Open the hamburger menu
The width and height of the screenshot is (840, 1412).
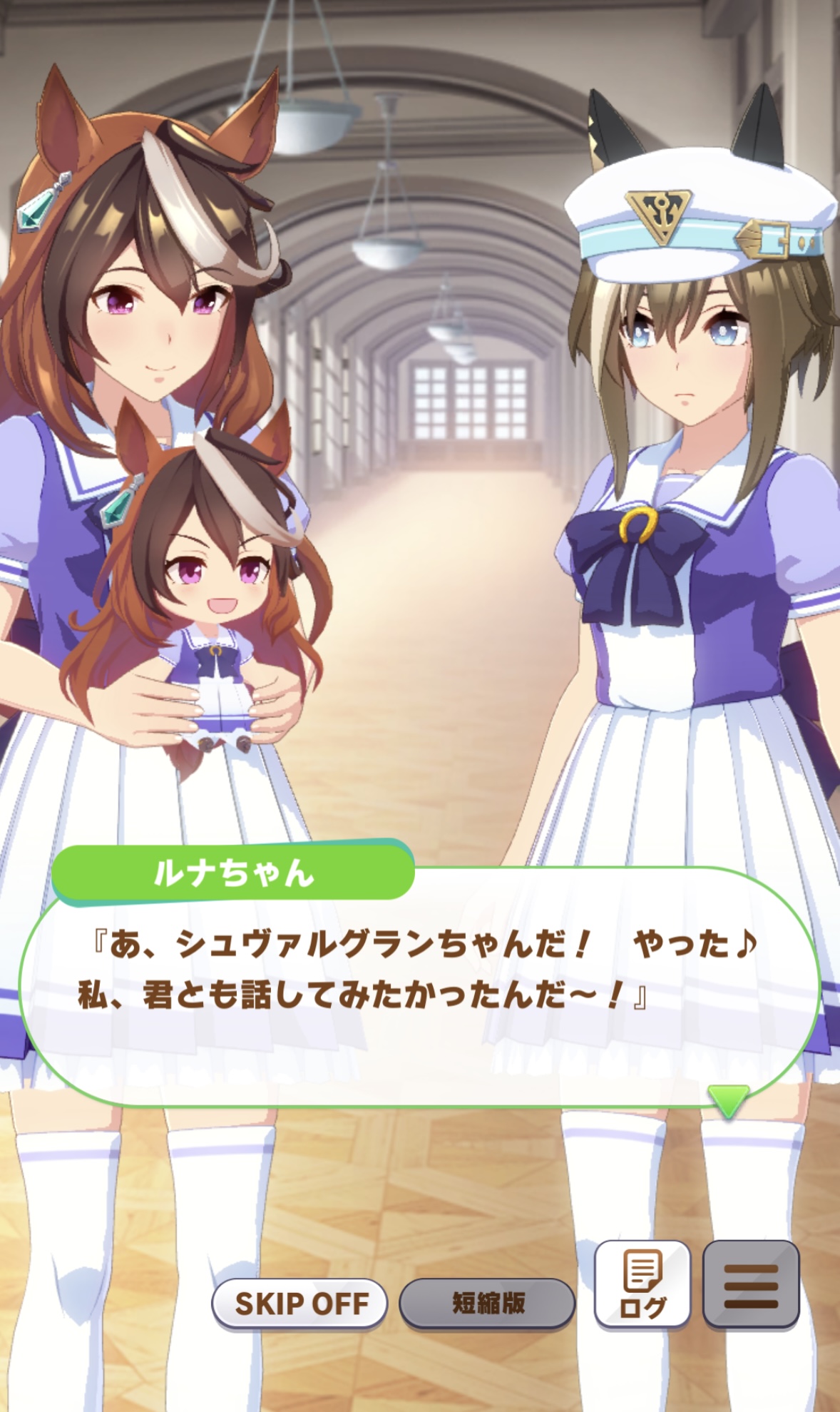tap(751, 1284)
